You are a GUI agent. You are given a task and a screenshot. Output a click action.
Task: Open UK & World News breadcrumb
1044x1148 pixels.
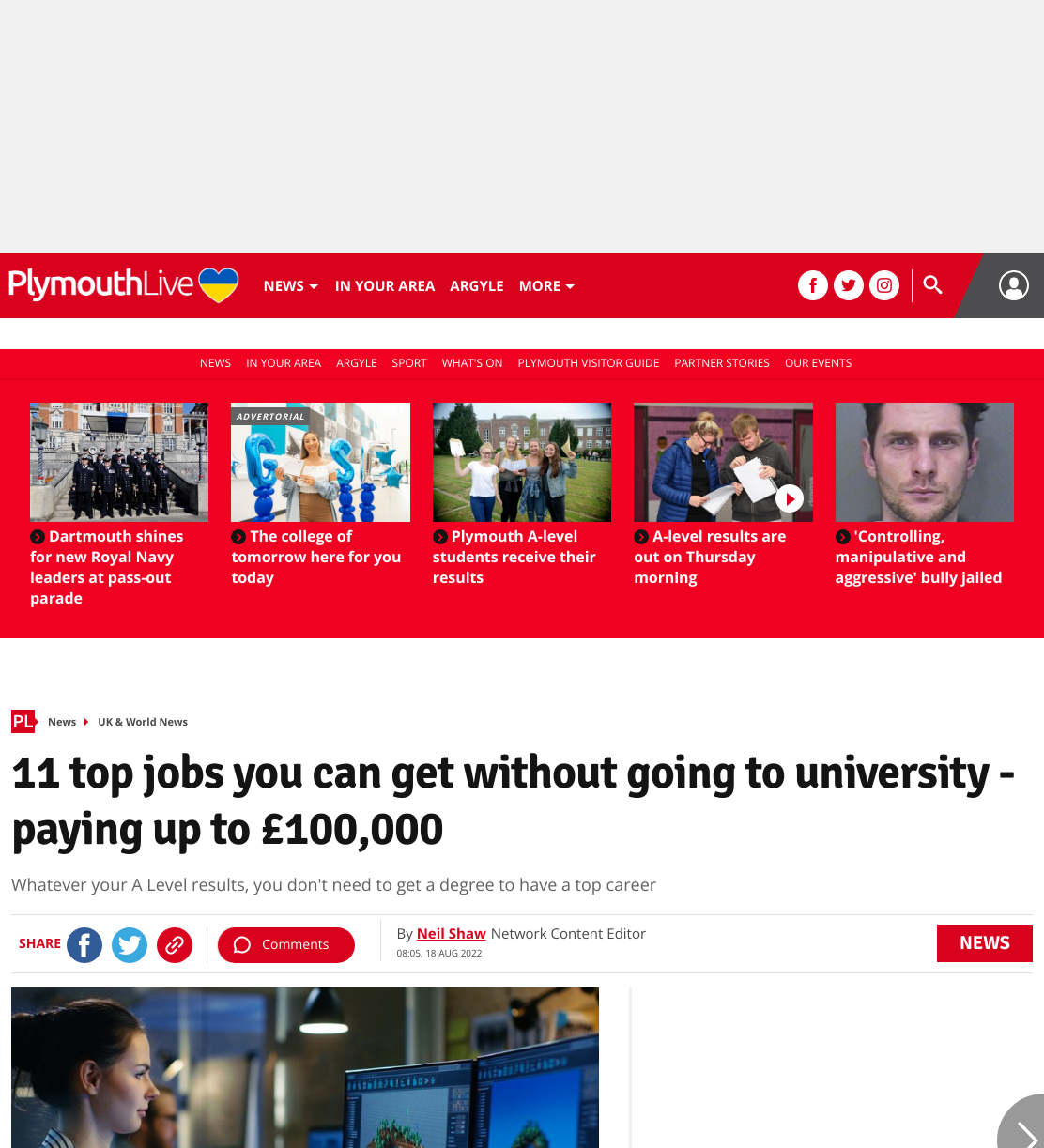[143, 722]
